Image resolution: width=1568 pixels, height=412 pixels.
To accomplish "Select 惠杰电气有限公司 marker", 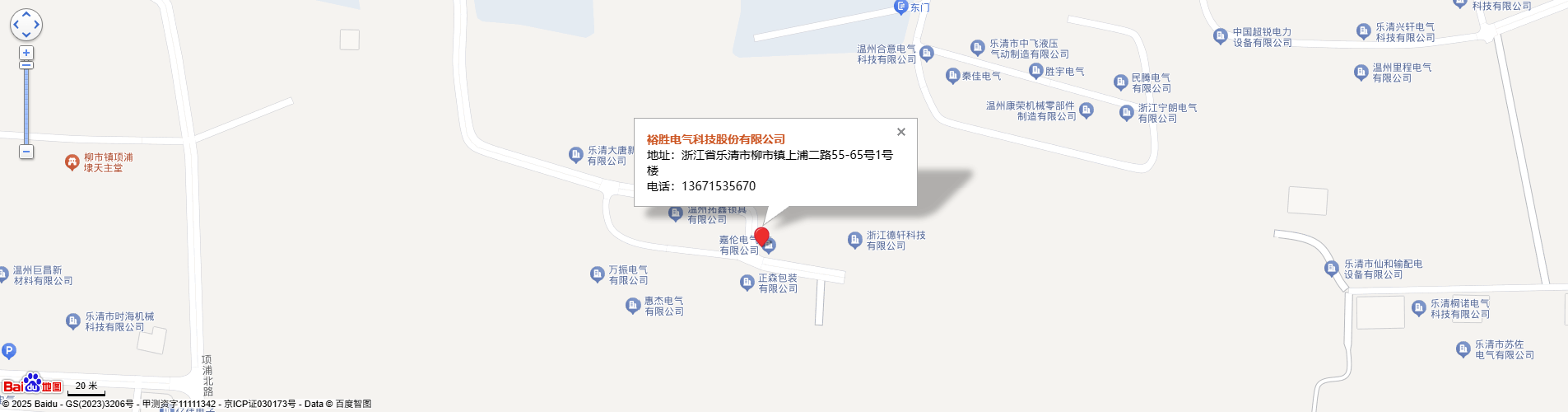I will coord(632,306).
